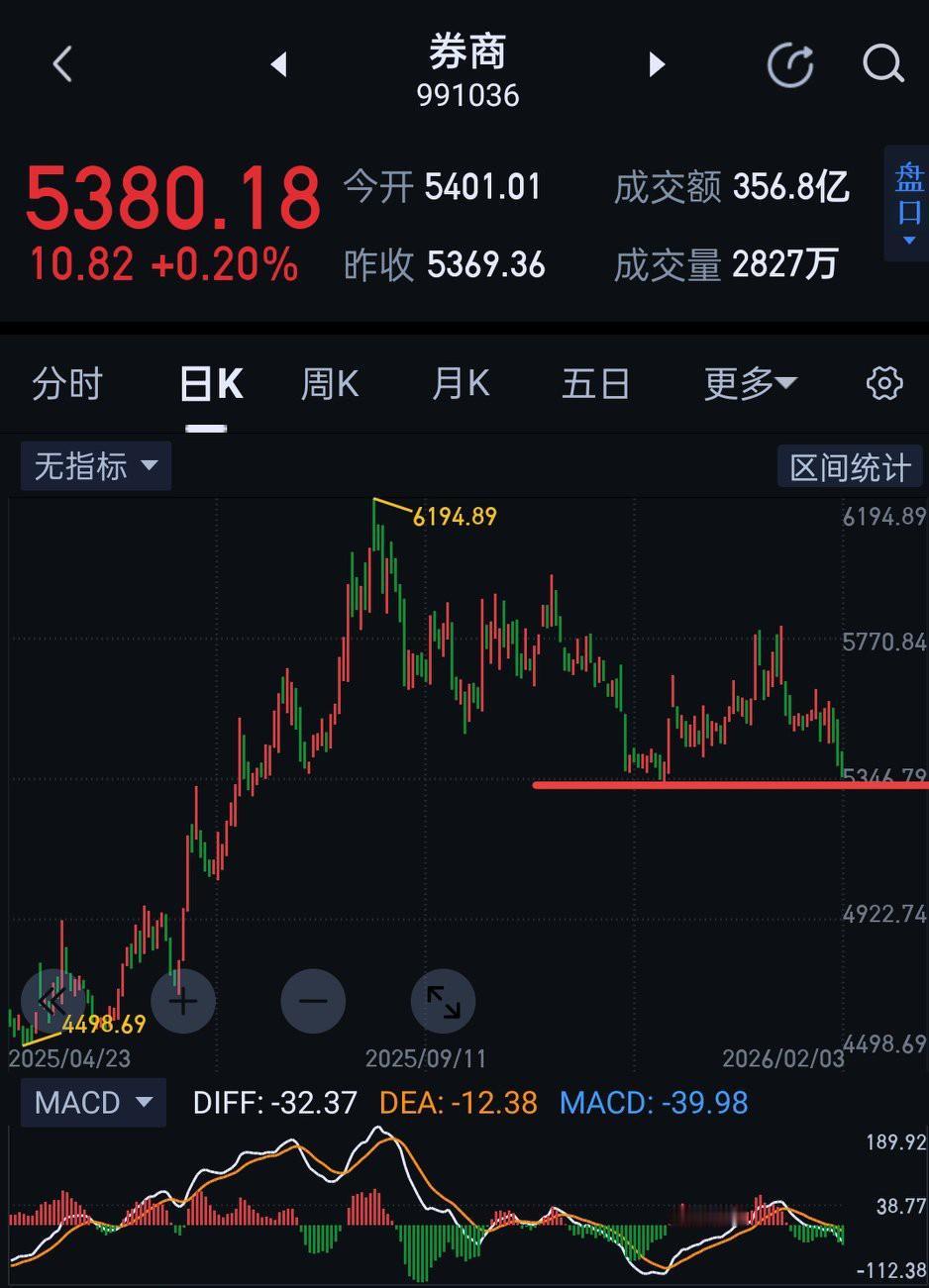Open the chart settings gear
Screen dimensions: 929x1288
click(884, 383)
